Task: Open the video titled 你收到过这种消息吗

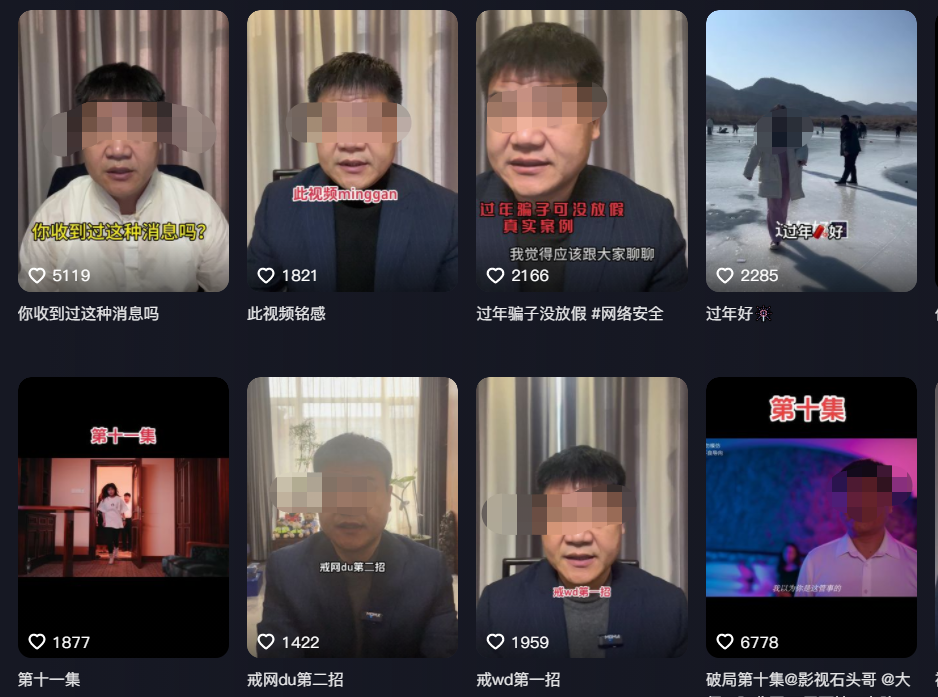Action: (123, 151)
